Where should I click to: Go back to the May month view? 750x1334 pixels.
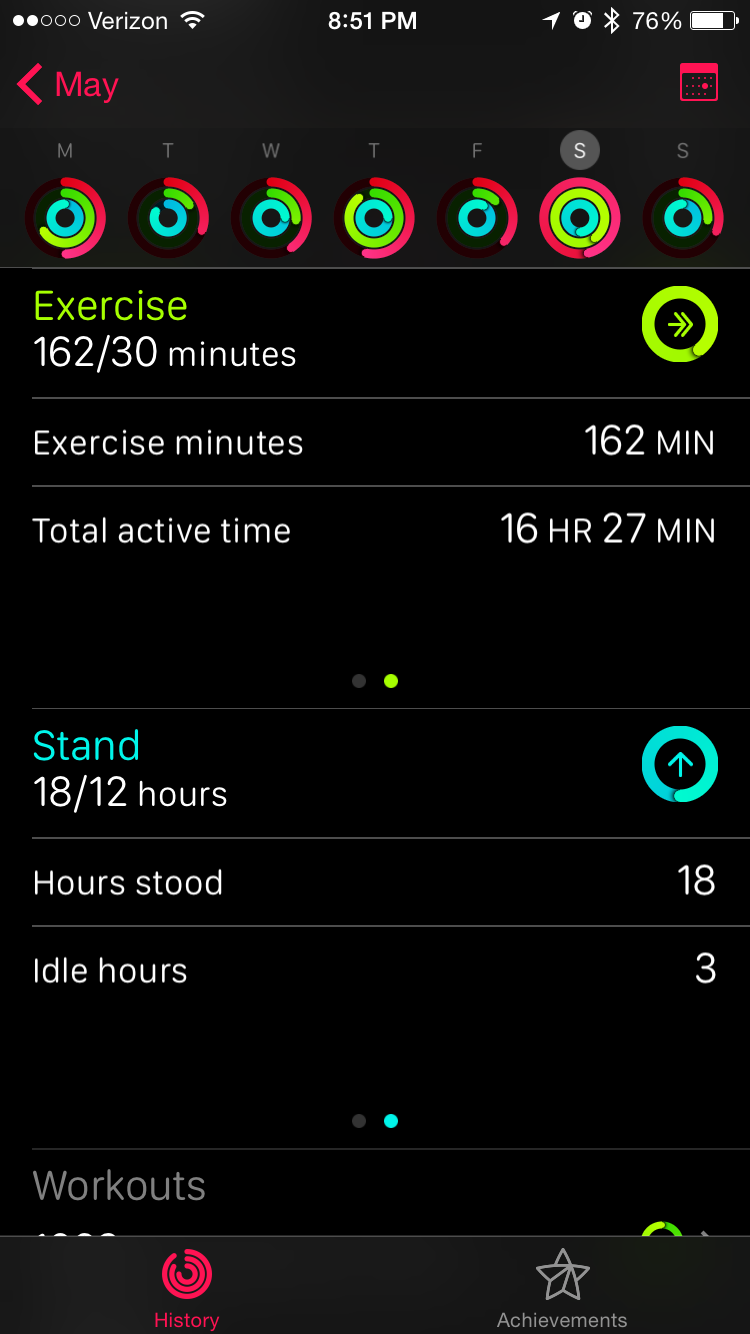point(68,85)
